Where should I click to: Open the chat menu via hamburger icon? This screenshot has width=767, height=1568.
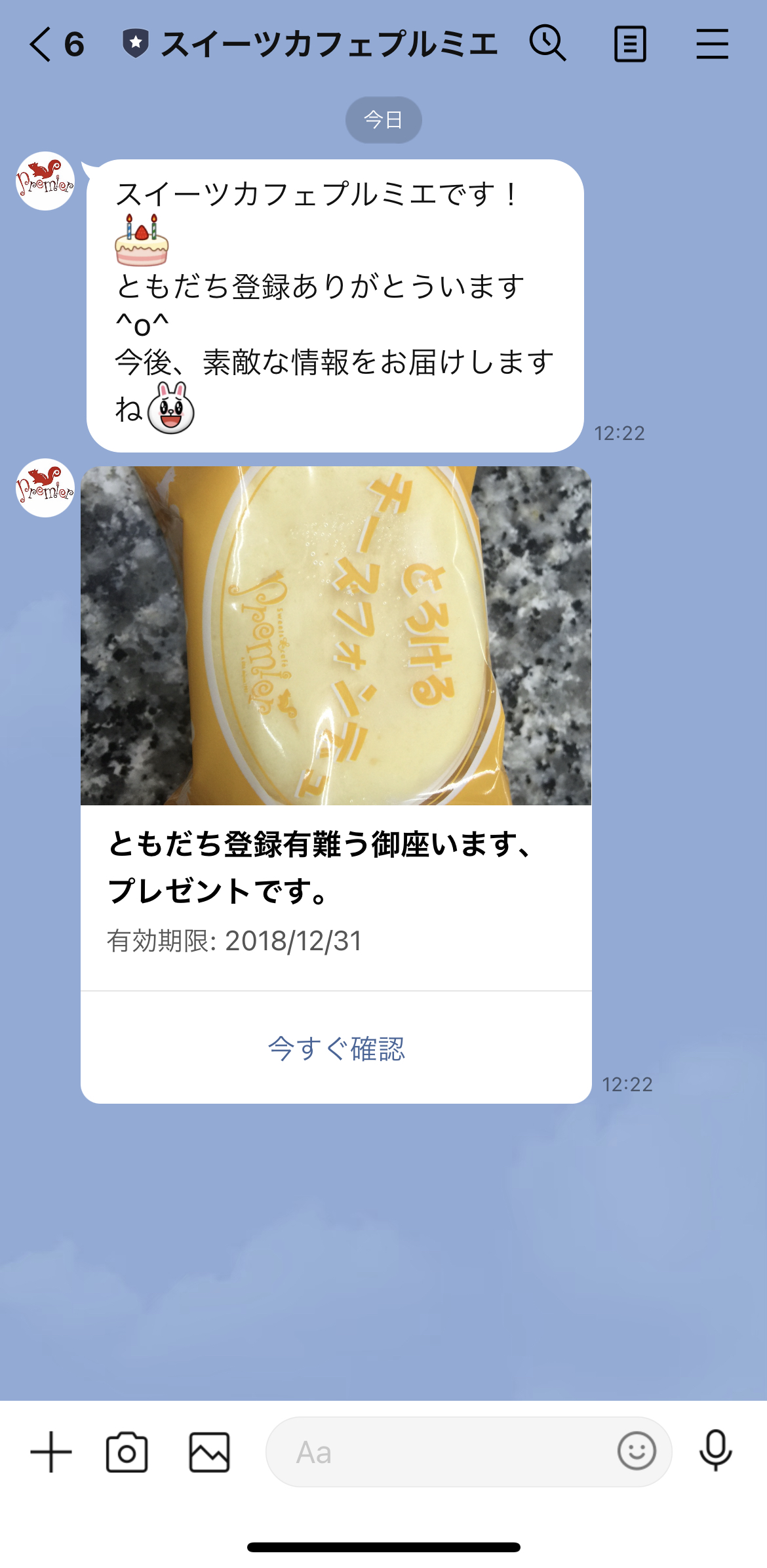pos(712,43)
